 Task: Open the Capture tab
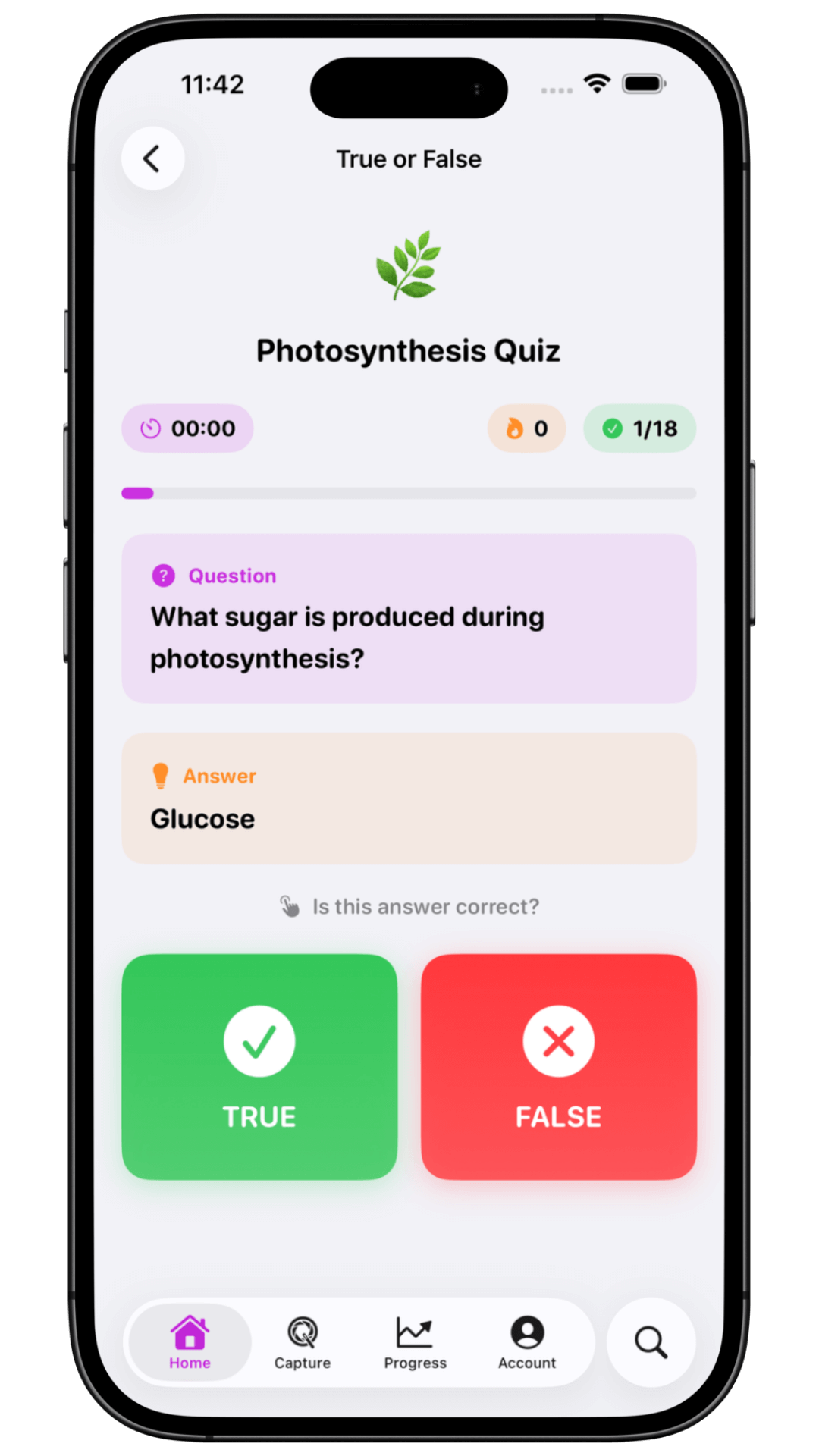(x=303, y=1342)
